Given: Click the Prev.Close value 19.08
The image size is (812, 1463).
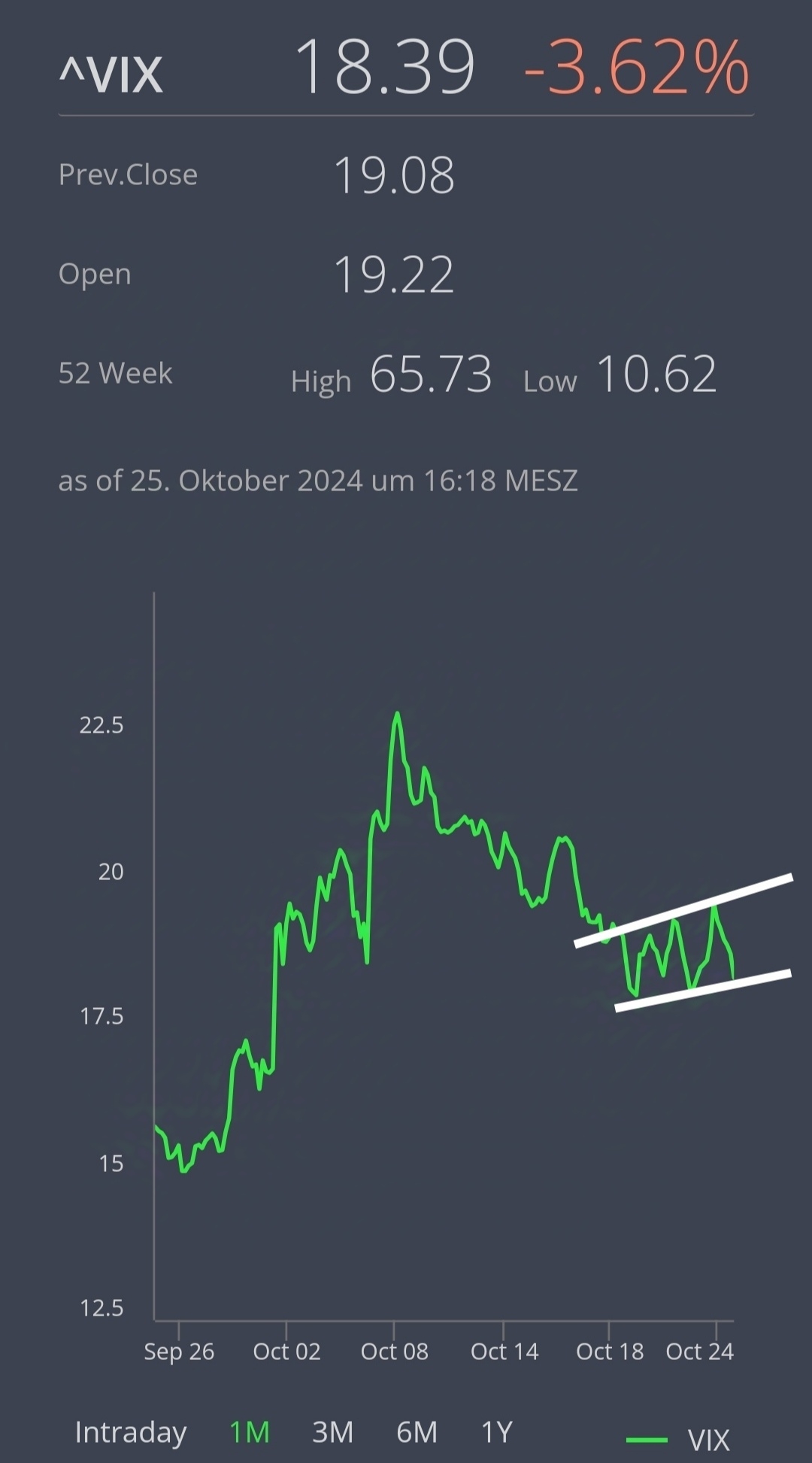Looking at the screenshot, I should 395,175.
